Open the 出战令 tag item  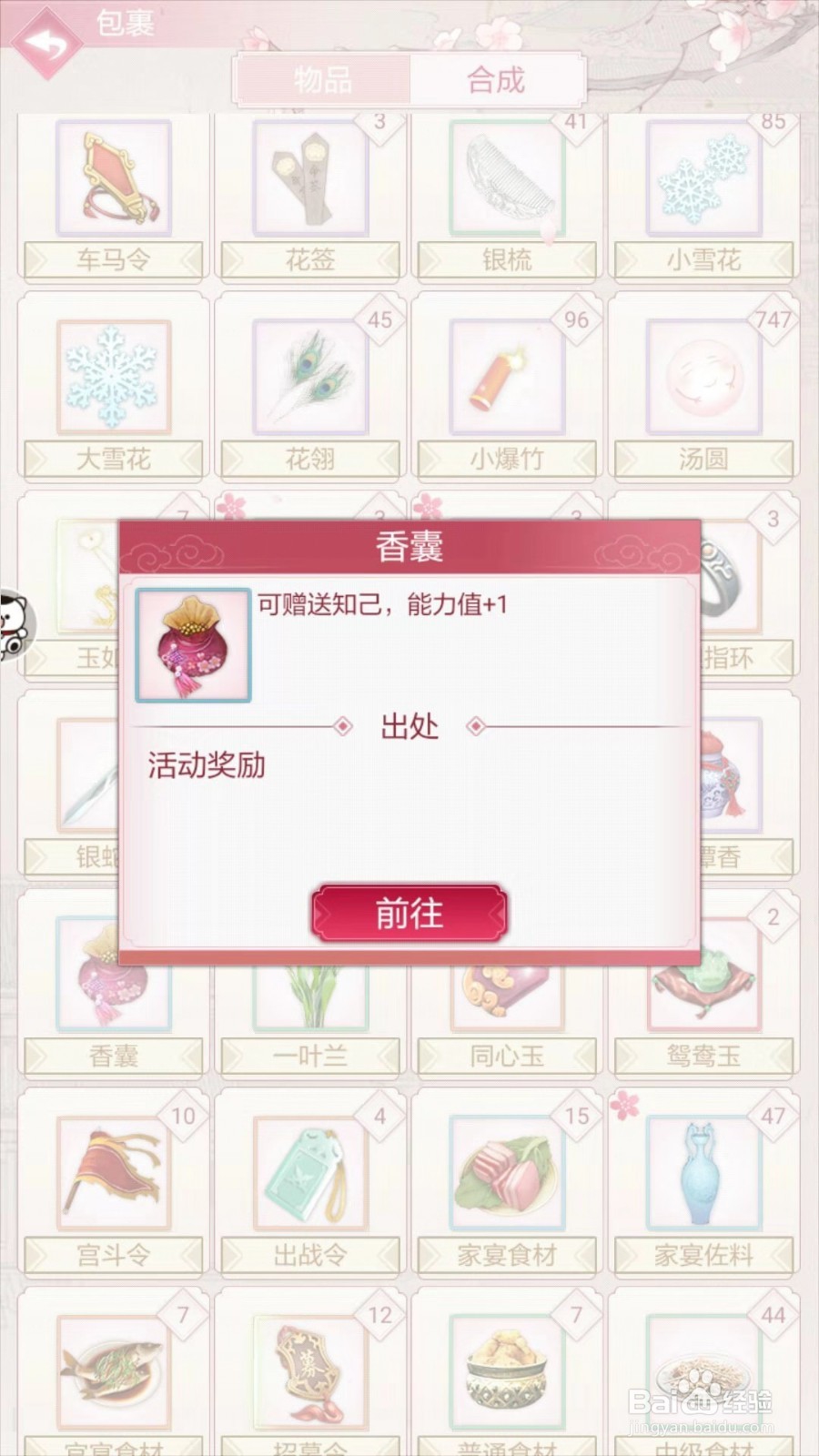pos(308,1173)
